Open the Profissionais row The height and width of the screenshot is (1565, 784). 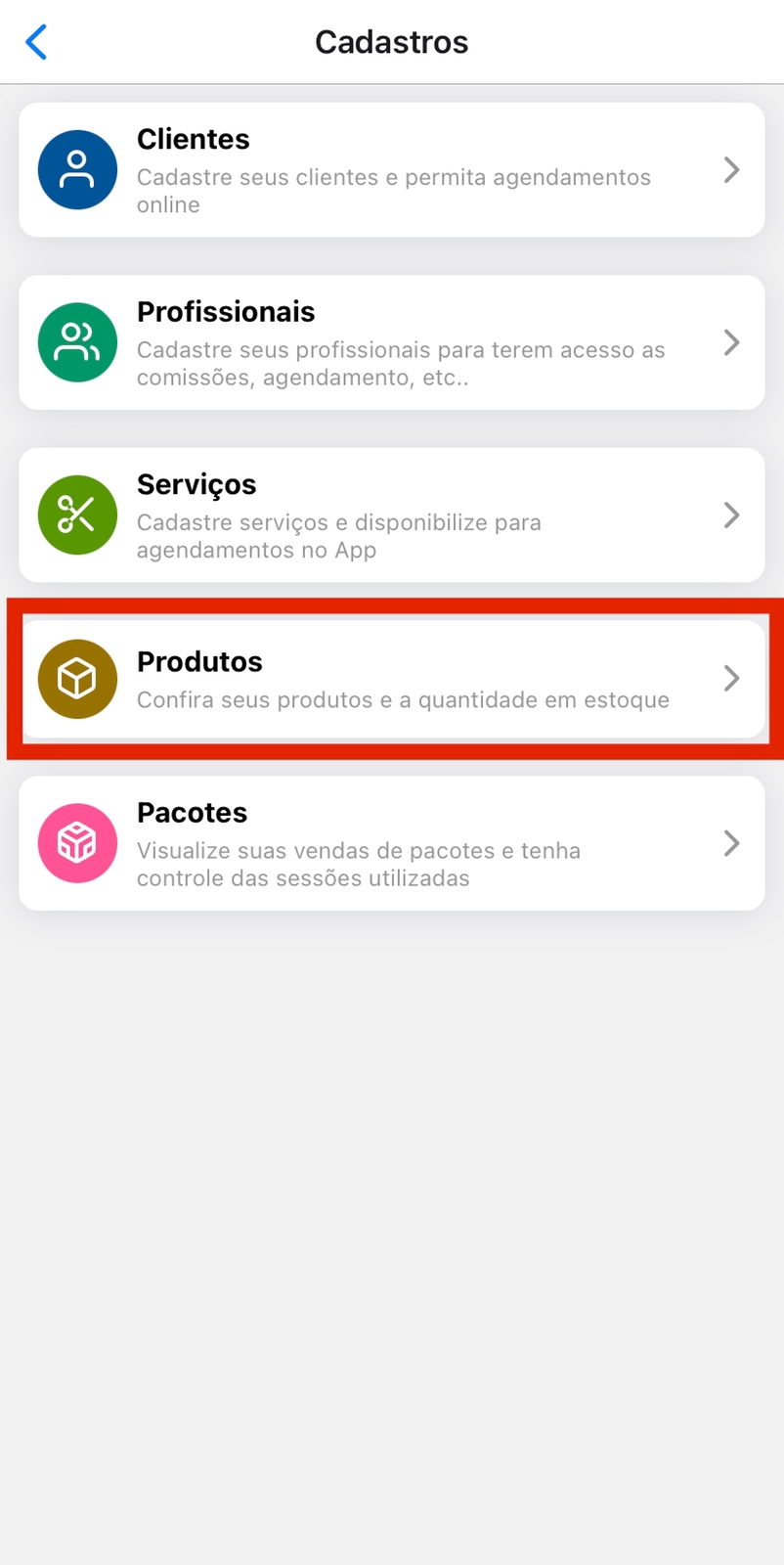391,342
